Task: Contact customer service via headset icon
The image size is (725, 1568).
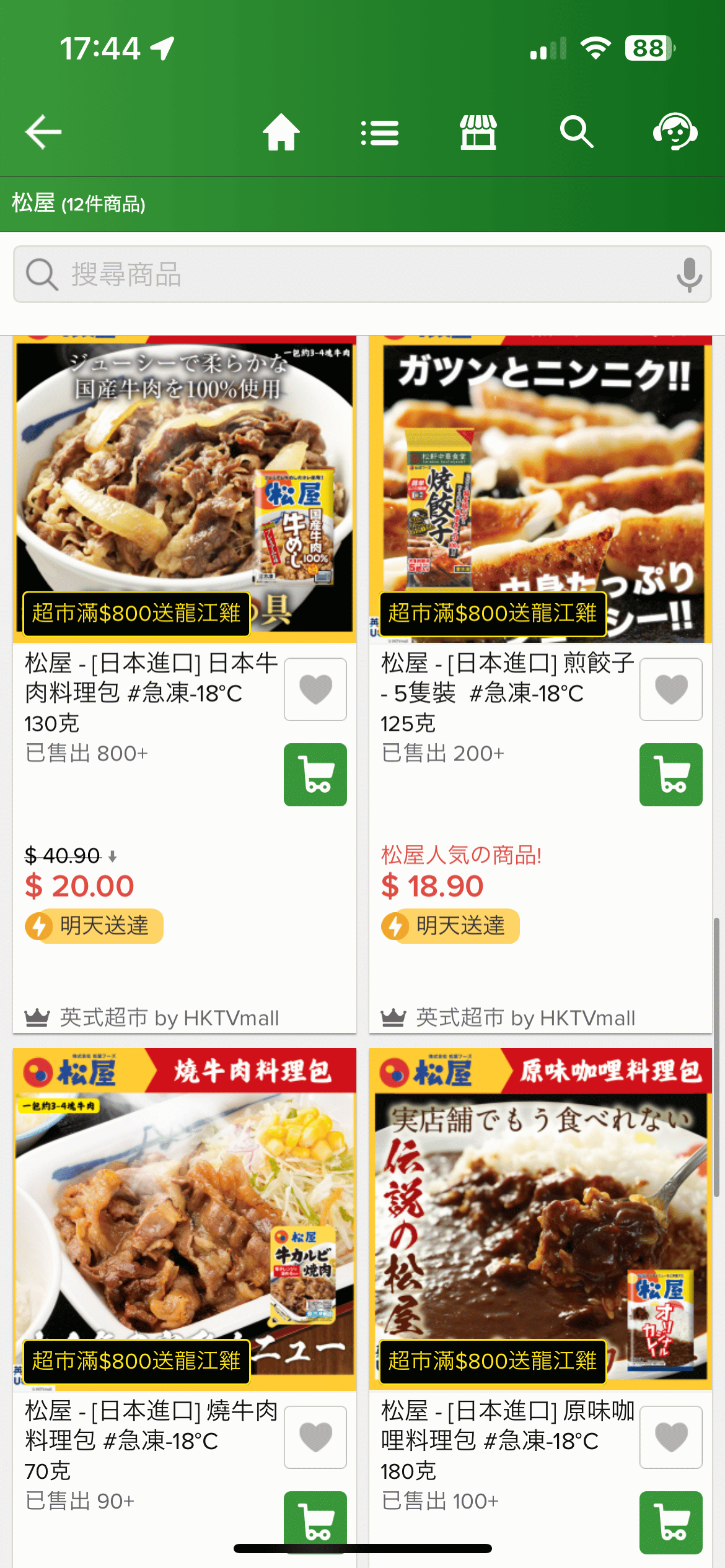Action: pos(675,132)
